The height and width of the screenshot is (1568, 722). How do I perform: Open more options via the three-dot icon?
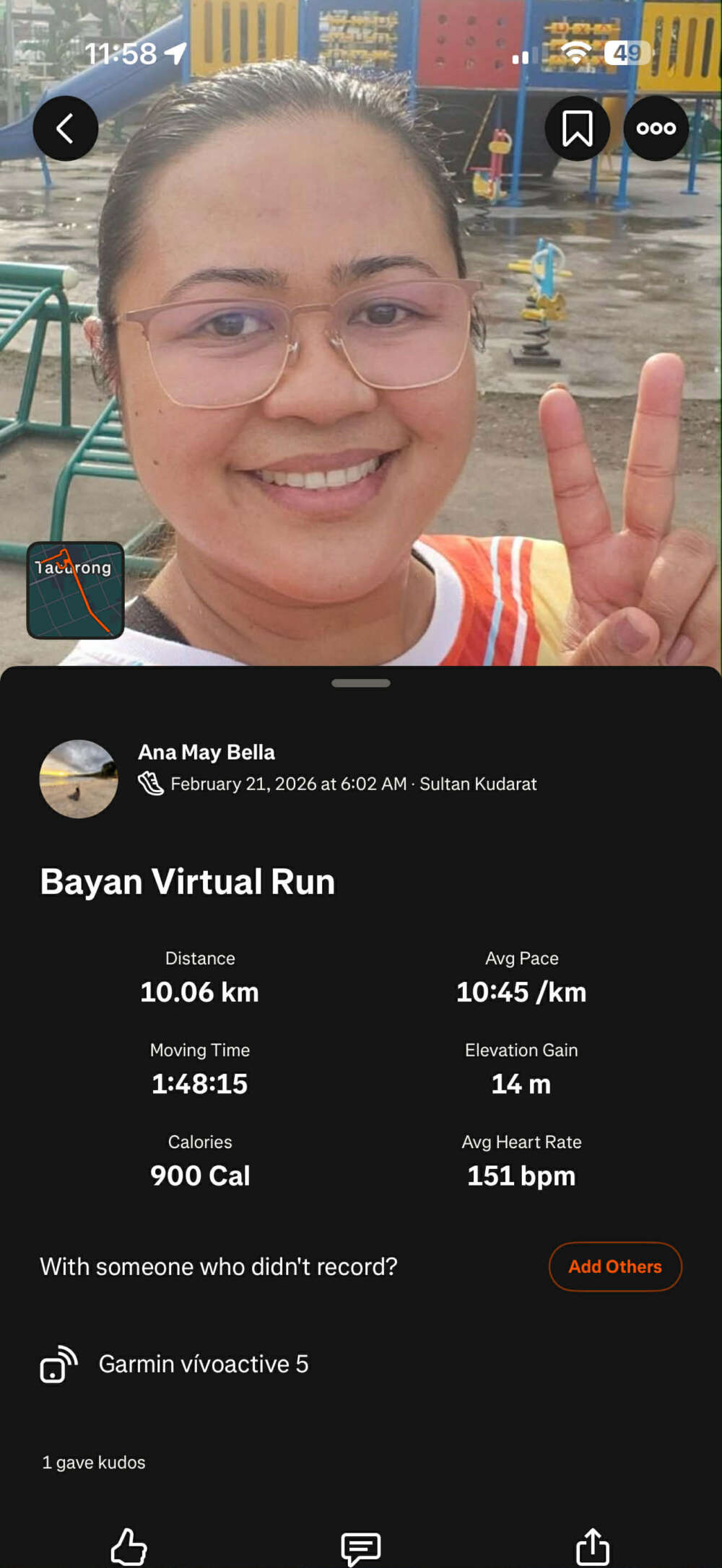click(656, 128)
